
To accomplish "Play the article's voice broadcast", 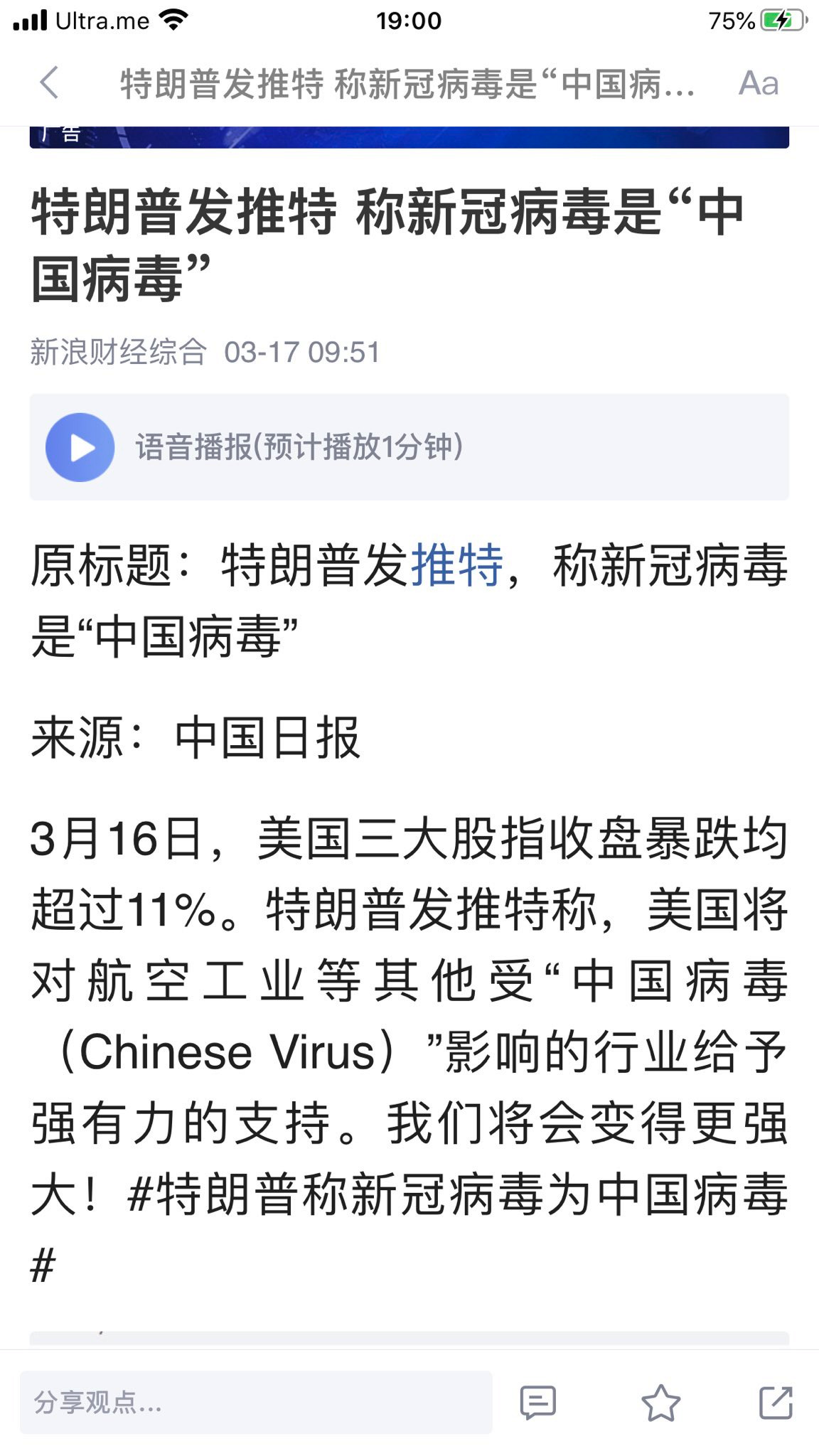I will tap(80, 447).
